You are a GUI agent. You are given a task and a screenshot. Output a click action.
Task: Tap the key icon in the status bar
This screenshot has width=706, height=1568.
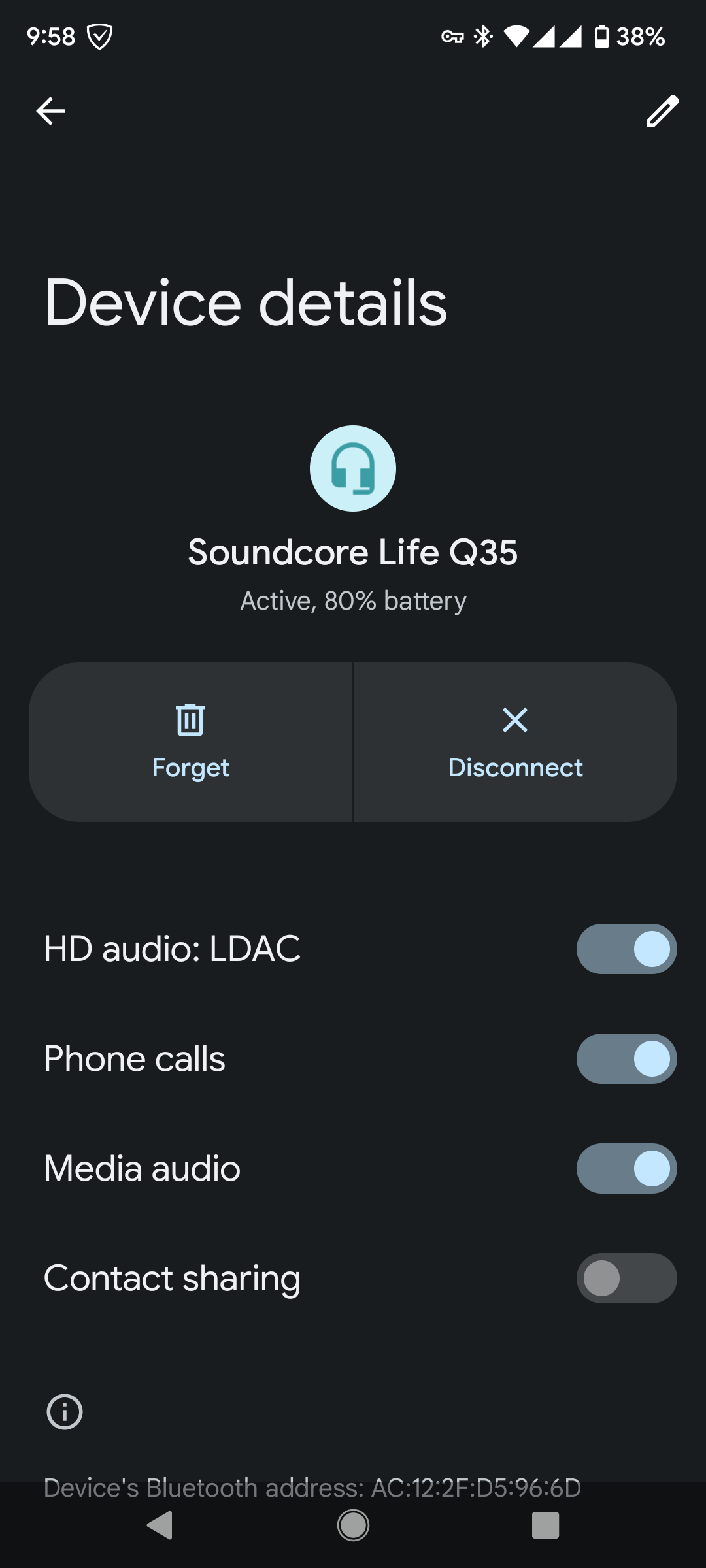(452, 37)
